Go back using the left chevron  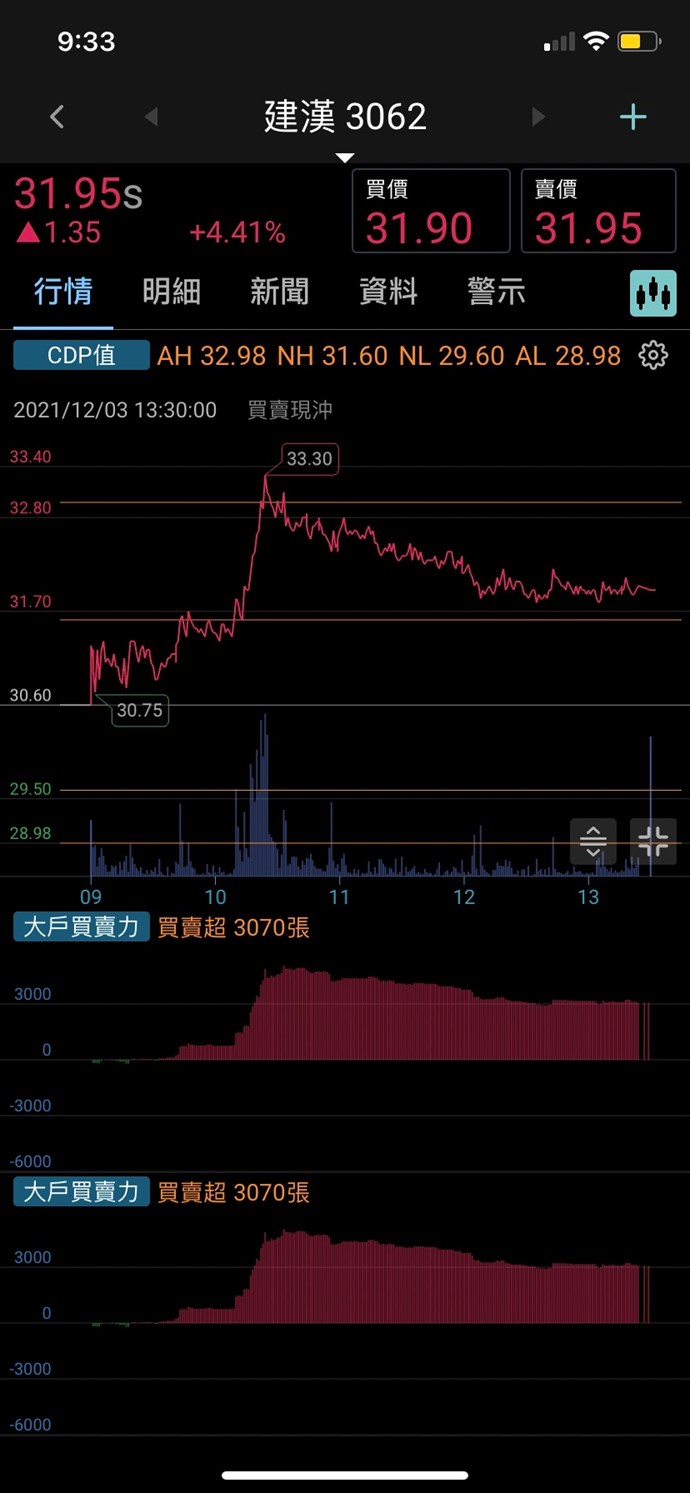57,117
